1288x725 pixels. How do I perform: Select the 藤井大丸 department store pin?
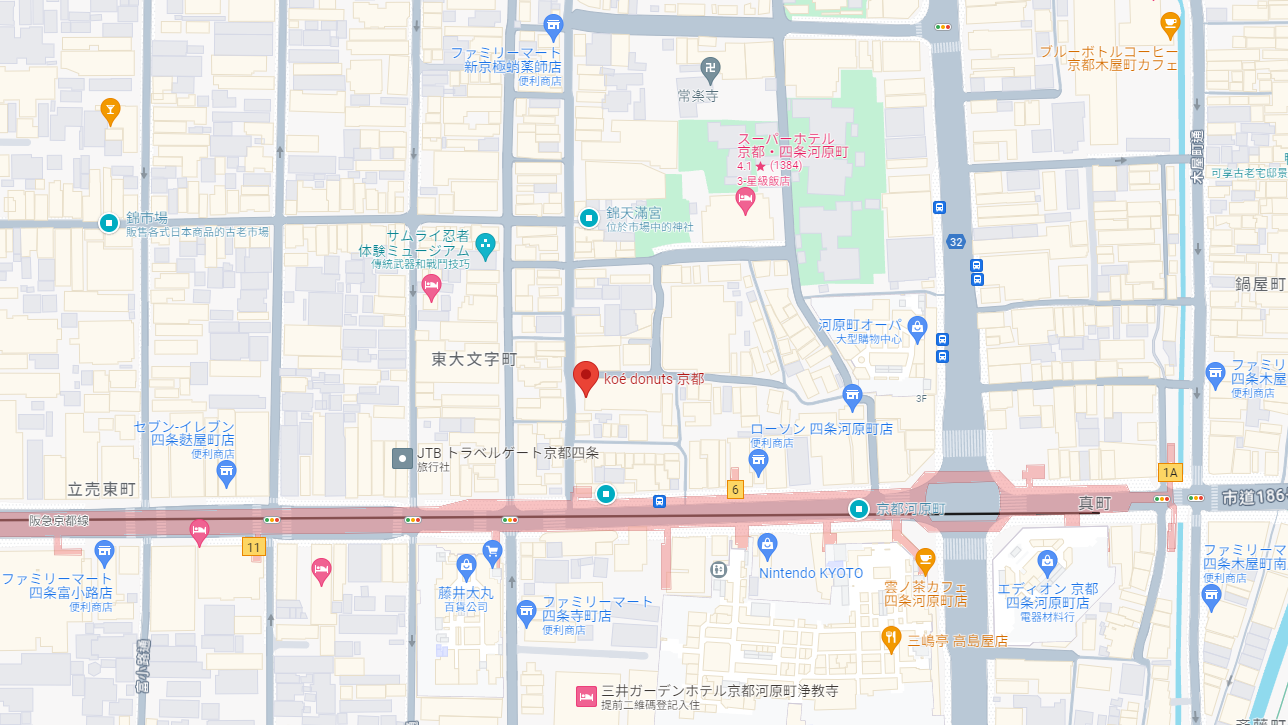pyautogui.click(x=465, y=566)
